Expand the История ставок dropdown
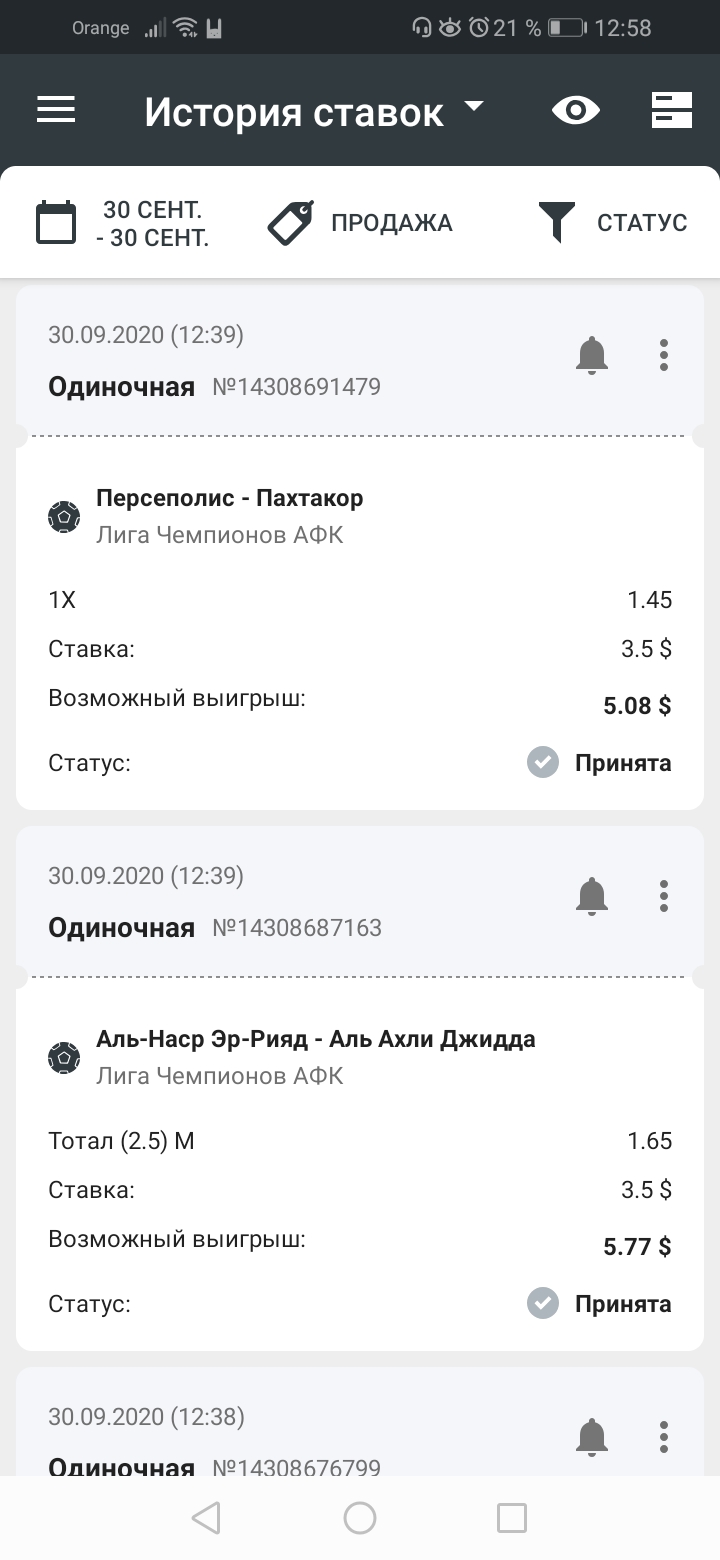720x1560 pixels. click(x=314, y=111)
